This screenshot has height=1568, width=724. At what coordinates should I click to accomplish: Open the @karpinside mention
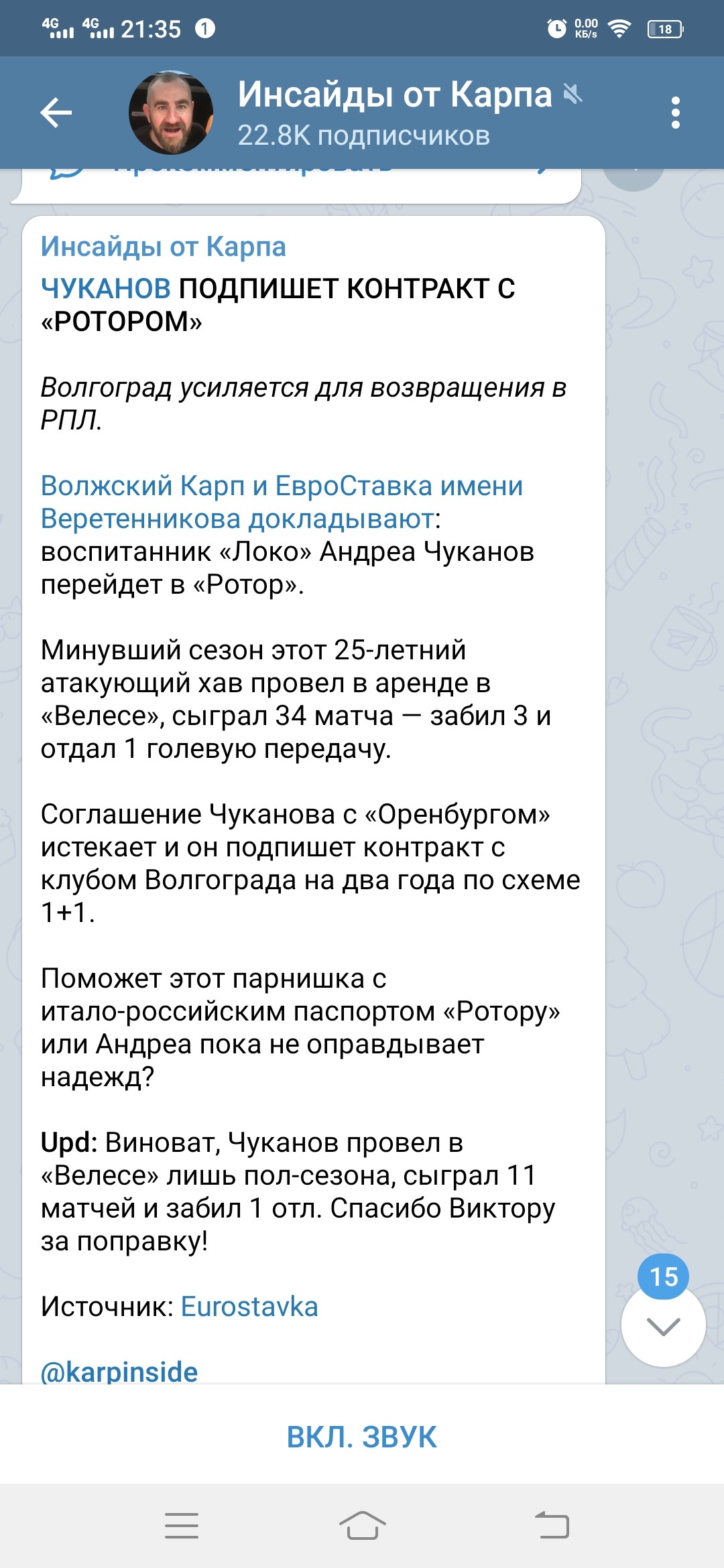tap(119, 1371)
